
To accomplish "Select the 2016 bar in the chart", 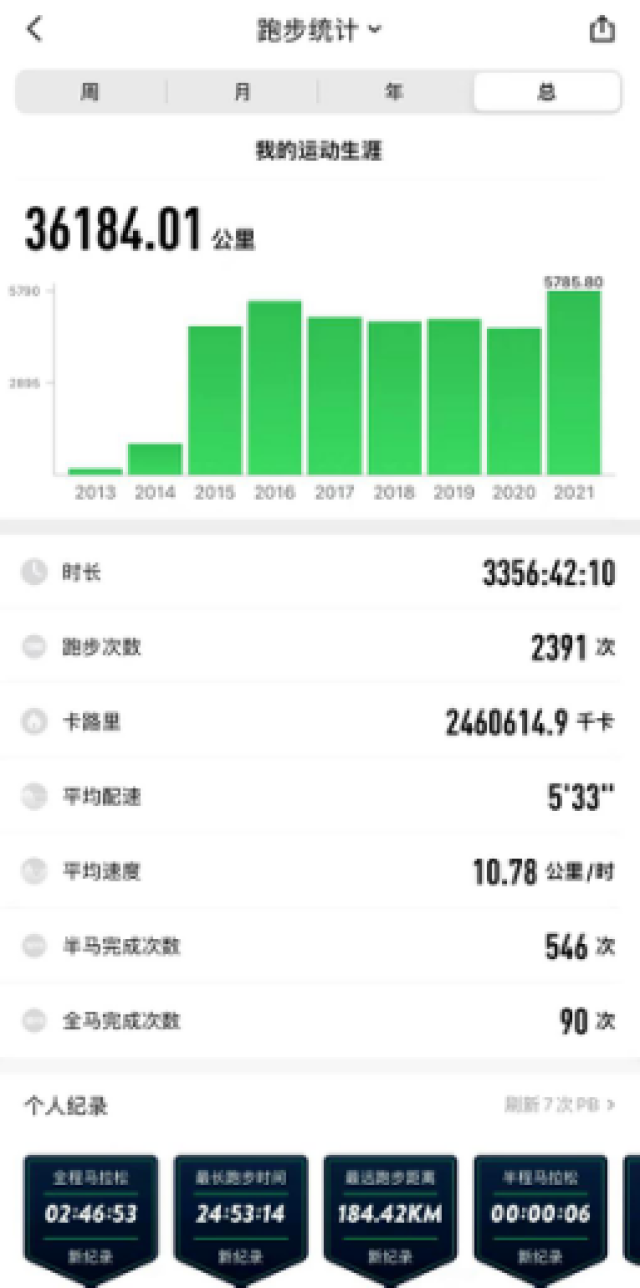I will pos(275,388).
